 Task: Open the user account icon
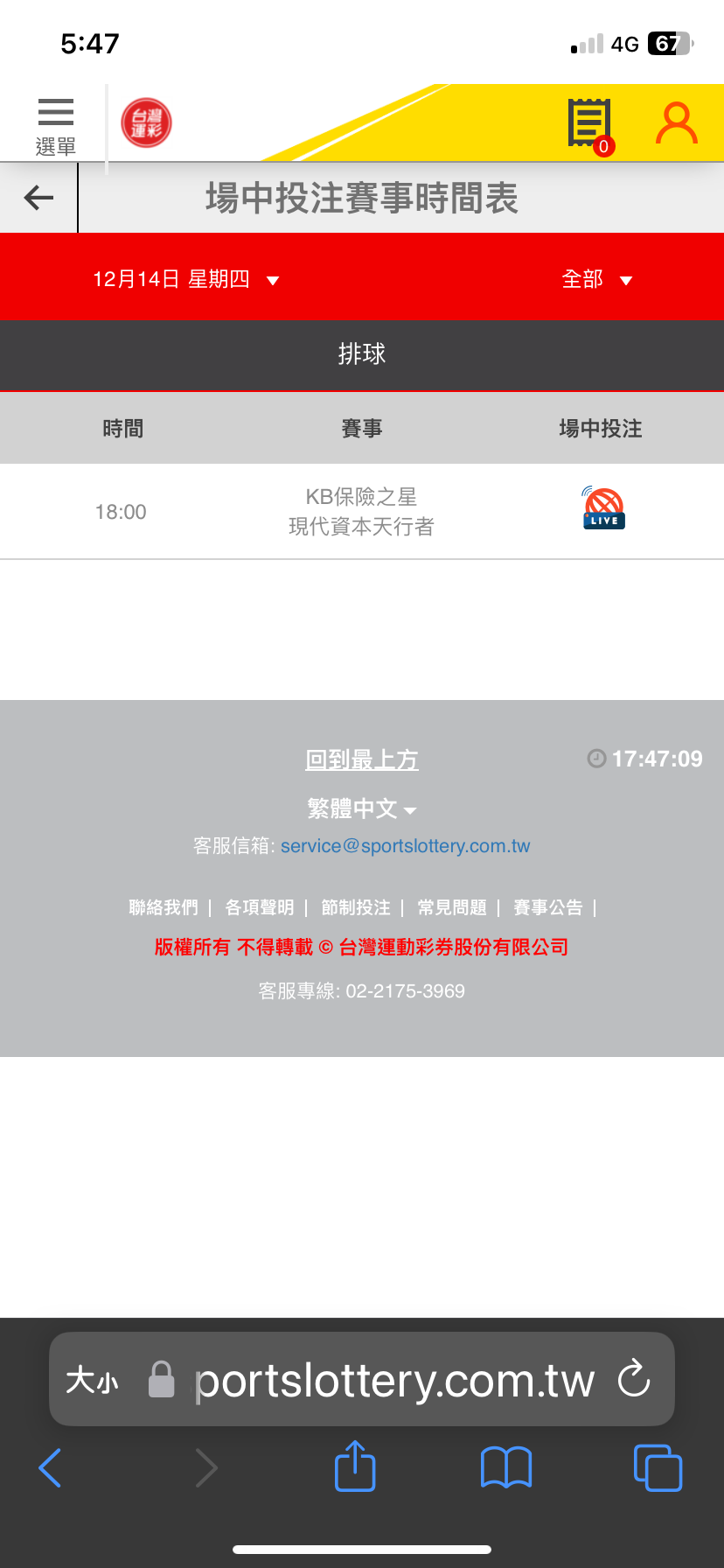tap(677, 123)
